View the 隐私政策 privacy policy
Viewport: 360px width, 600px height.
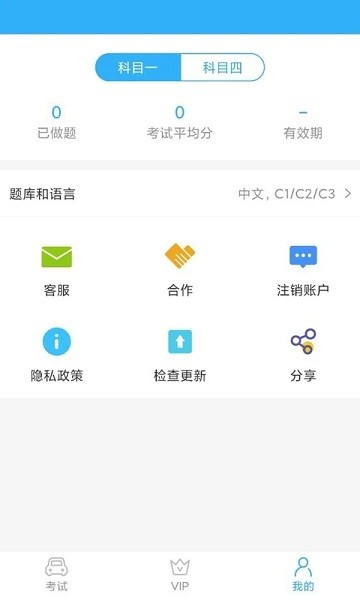(x=57, y=355)
